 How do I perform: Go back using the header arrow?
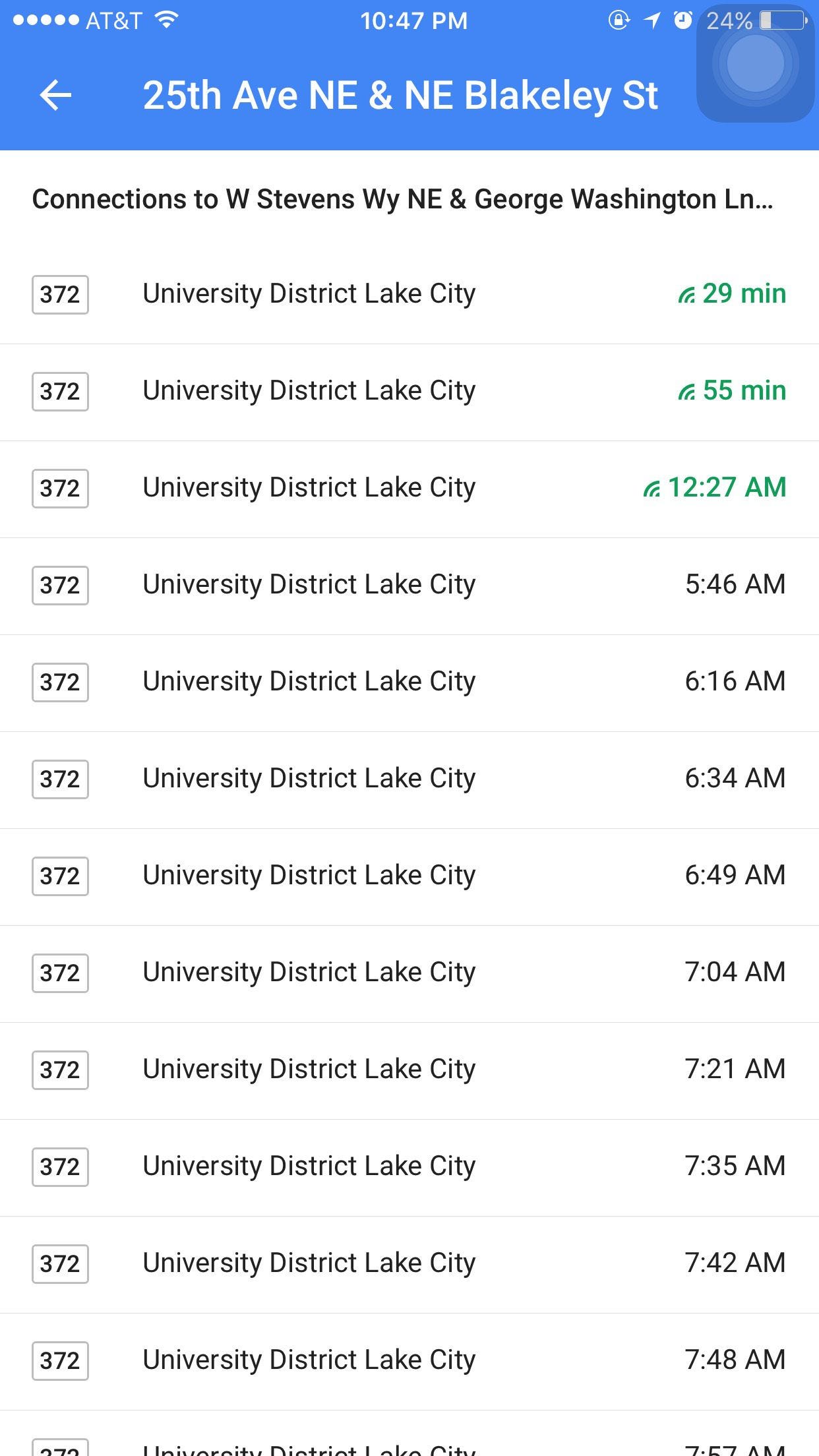55,96
